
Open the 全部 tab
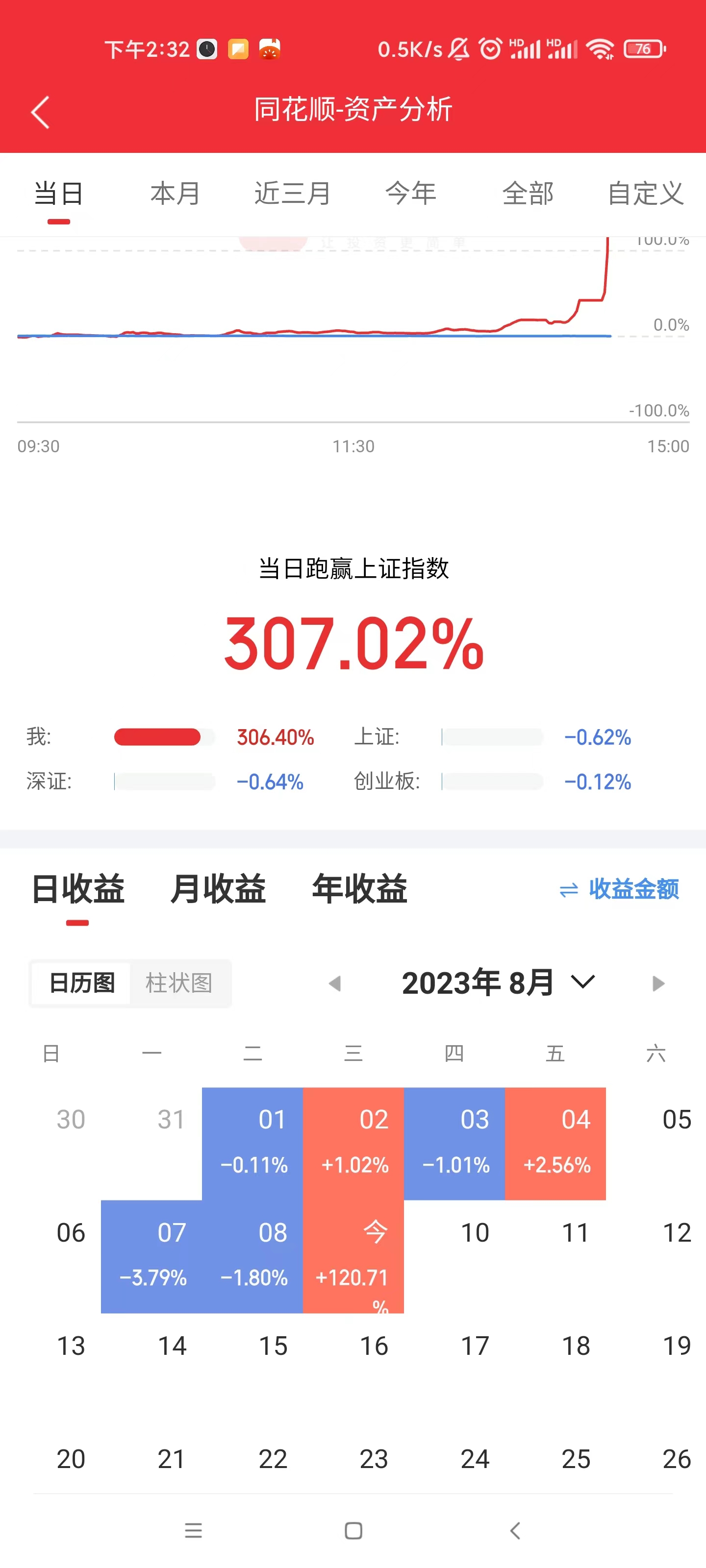coord(528,194)
